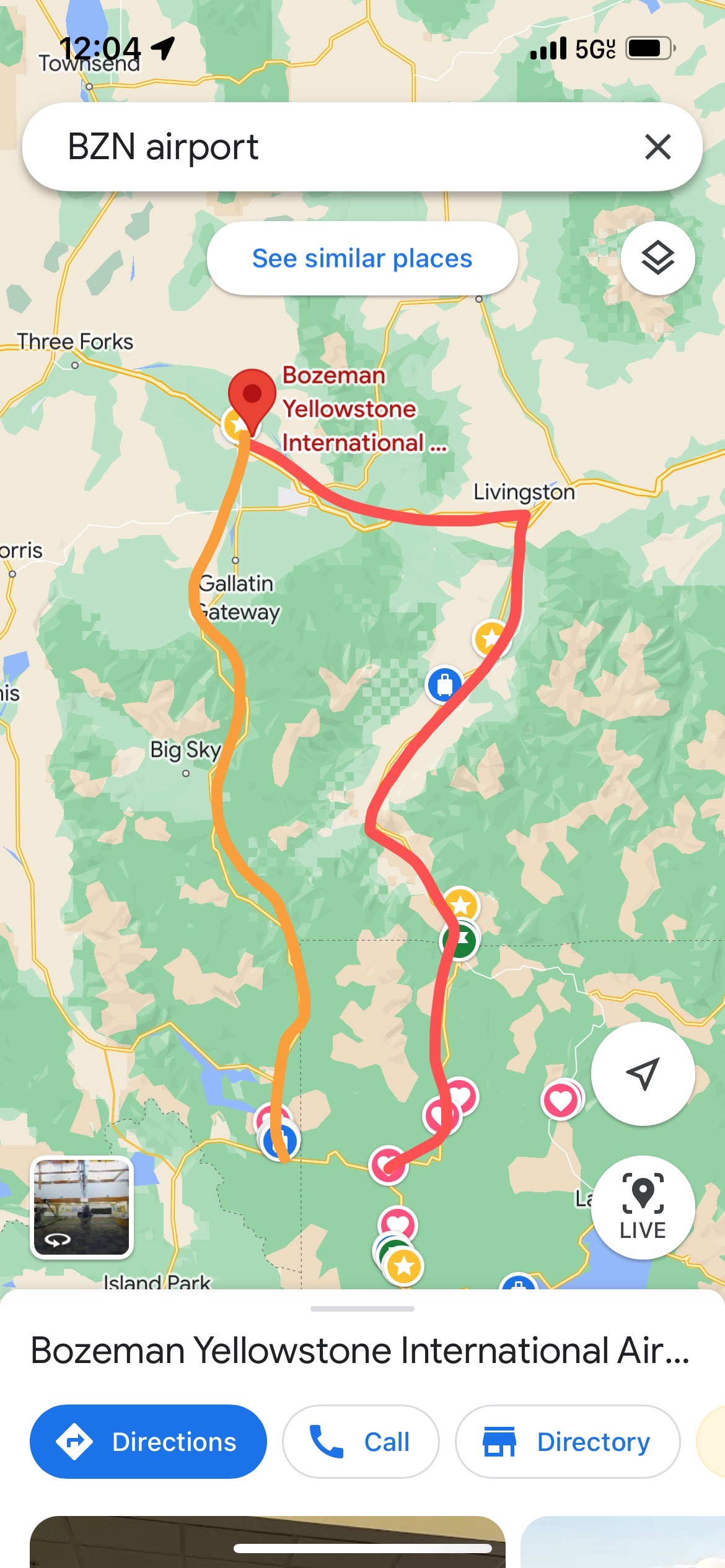This screenshot has width=725, height=1568.
Task: Open the Bozeman Yellowstone International Airport details
Action: [359, 1351]
